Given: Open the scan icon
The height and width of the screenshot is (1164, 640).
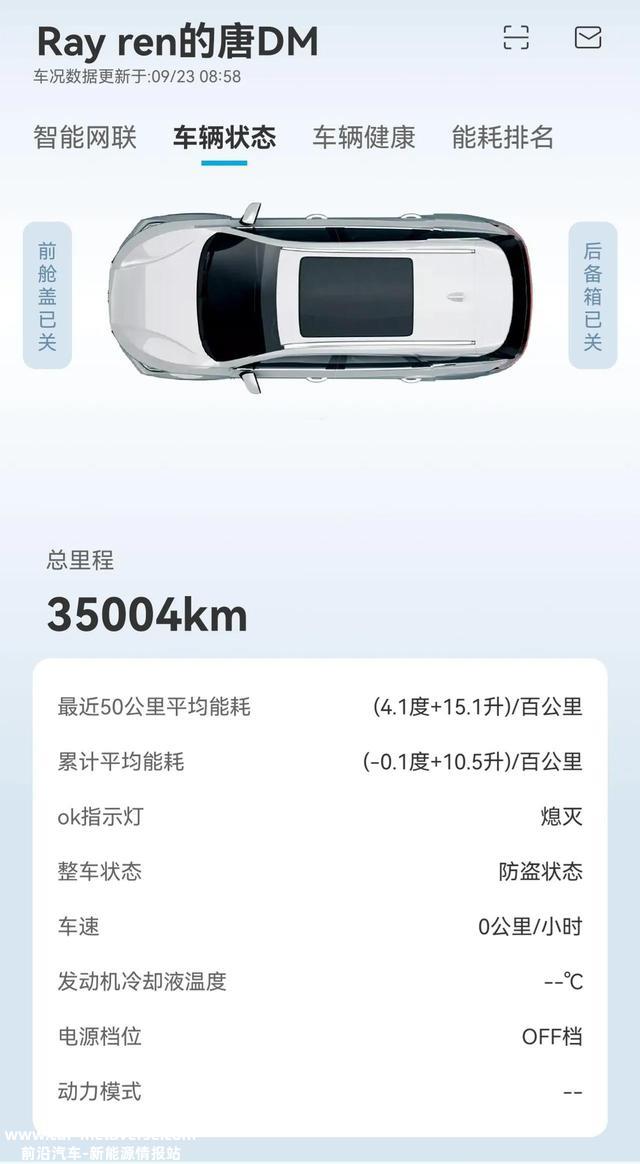Looking at the screenshot, I should (x=516, y=37).
